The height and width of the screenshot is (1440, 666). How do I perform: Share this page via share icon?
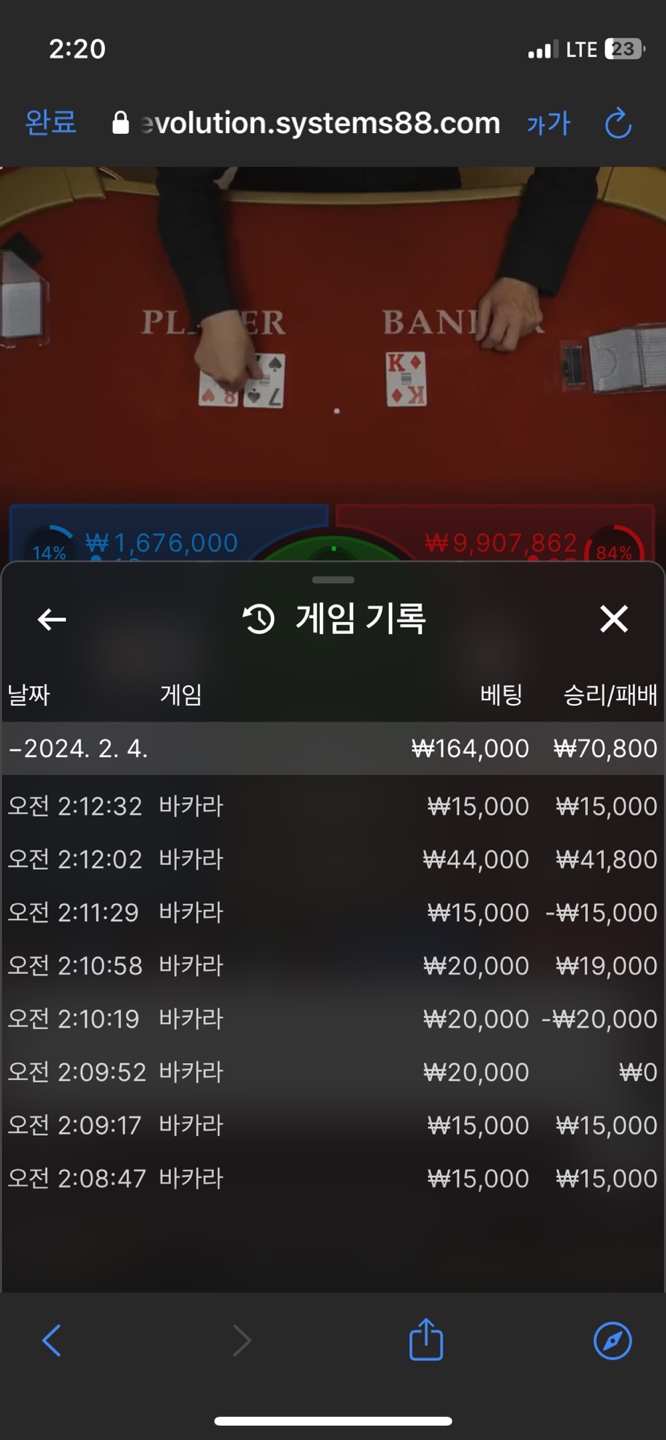(x=426, y=1339)
